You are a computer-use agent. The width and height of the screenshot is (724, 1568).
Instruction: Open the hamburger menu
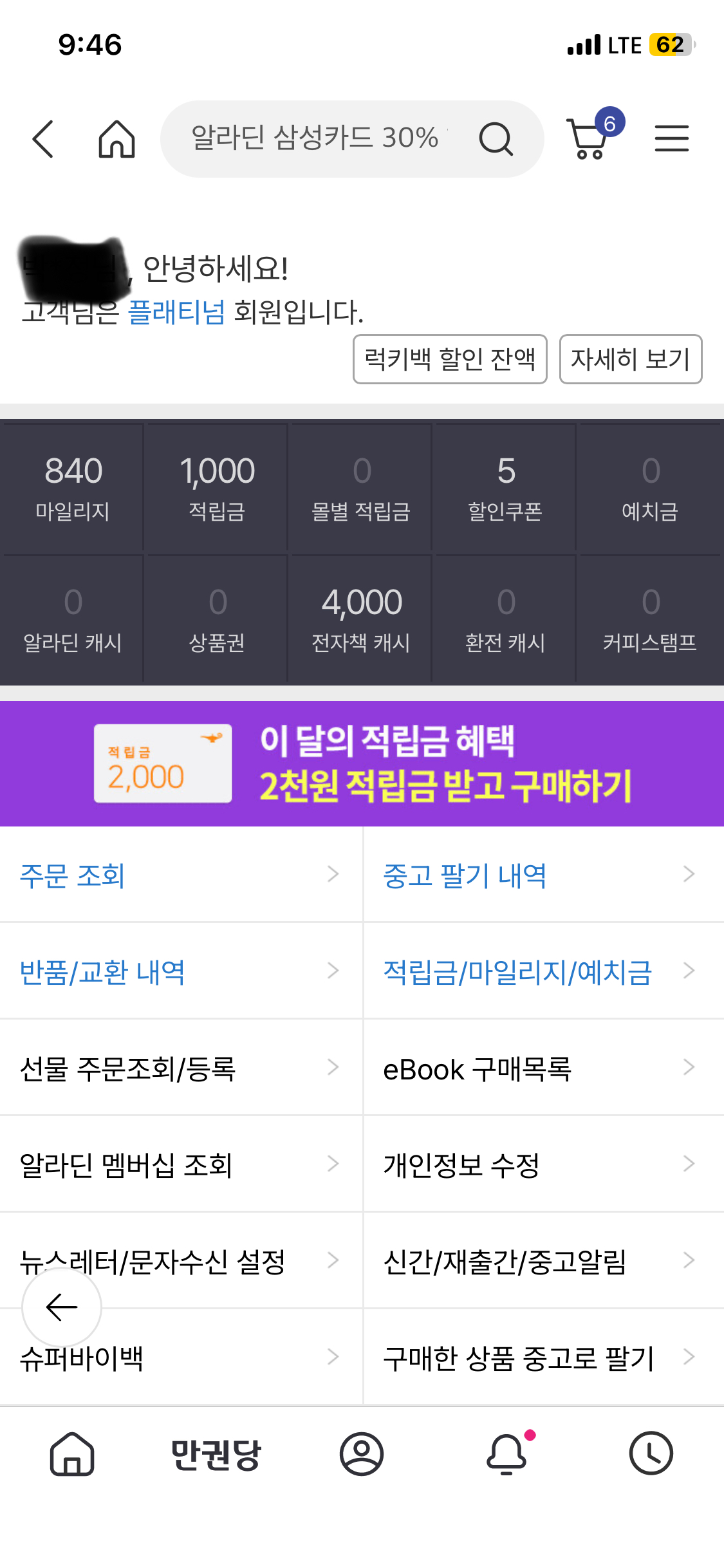click(671, 138)
